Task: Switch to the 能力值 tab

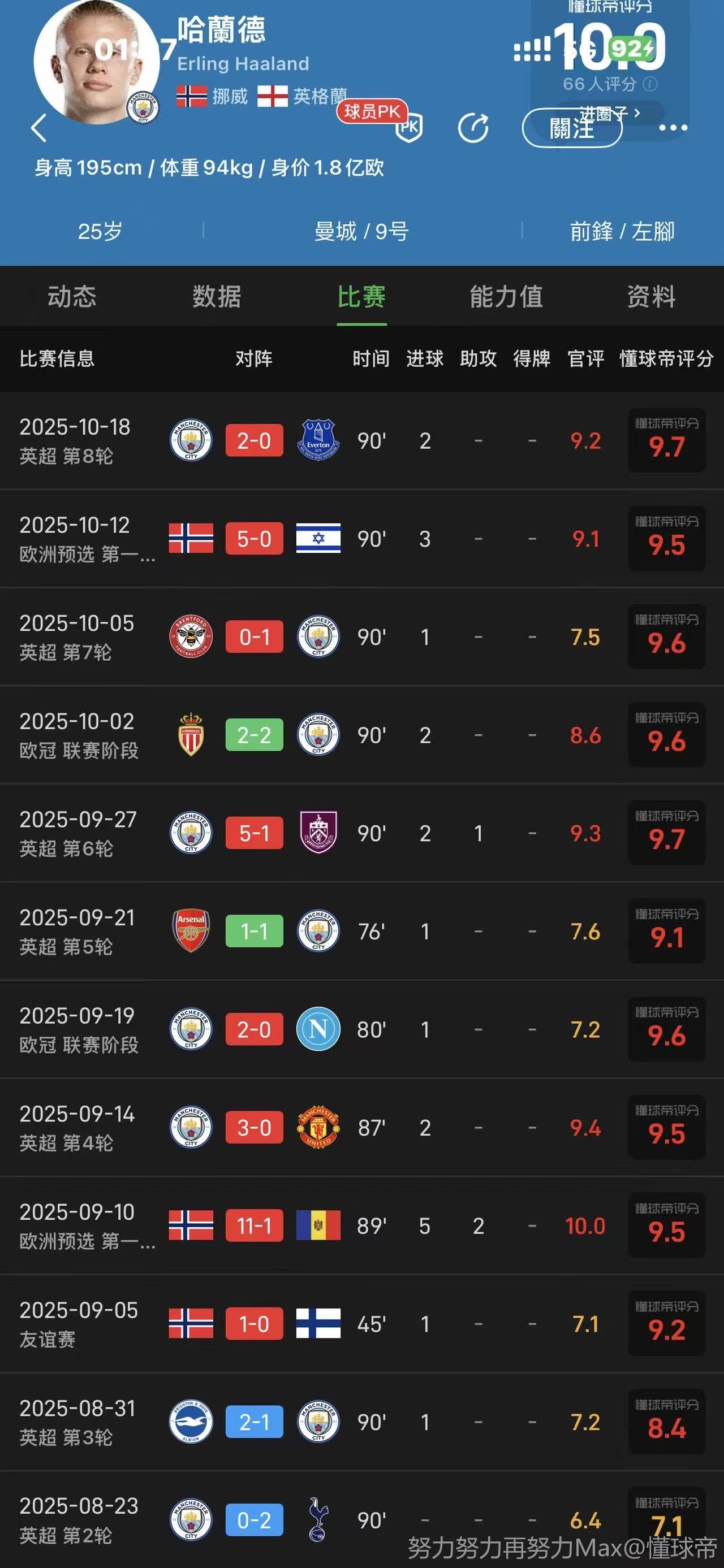Action: pyautogui.click(x=506, y=297)
